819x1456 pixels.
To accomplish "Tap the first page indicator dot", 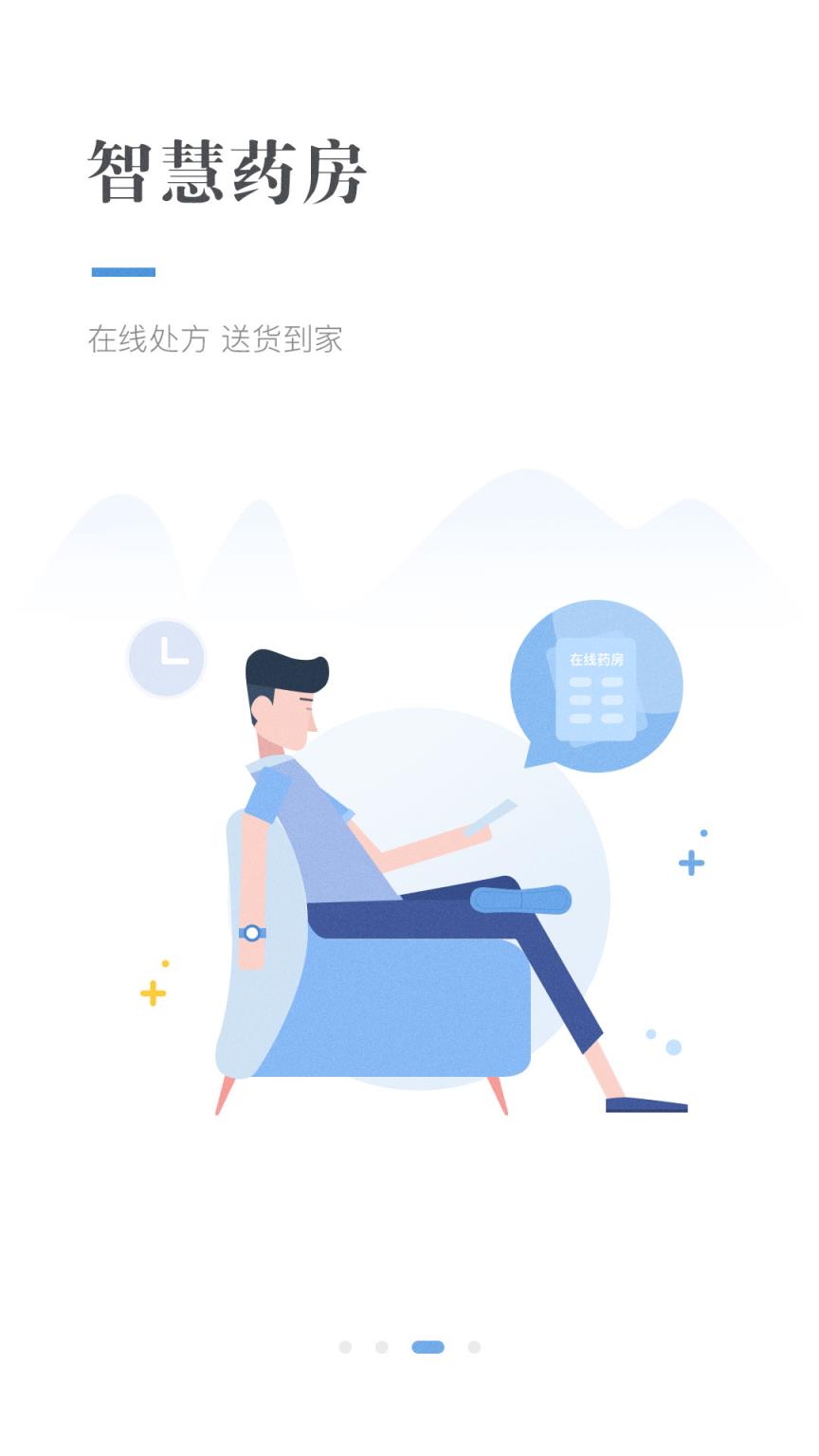I will [345, 1345].
